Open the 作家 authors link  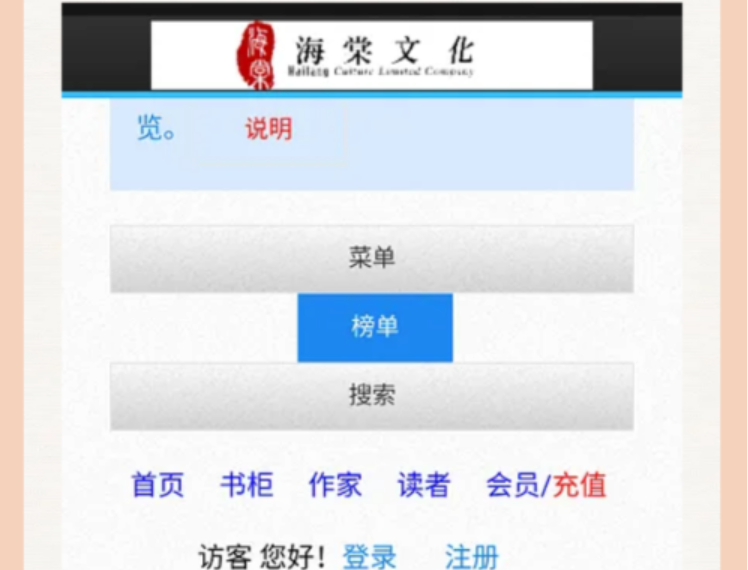[335, 485]
